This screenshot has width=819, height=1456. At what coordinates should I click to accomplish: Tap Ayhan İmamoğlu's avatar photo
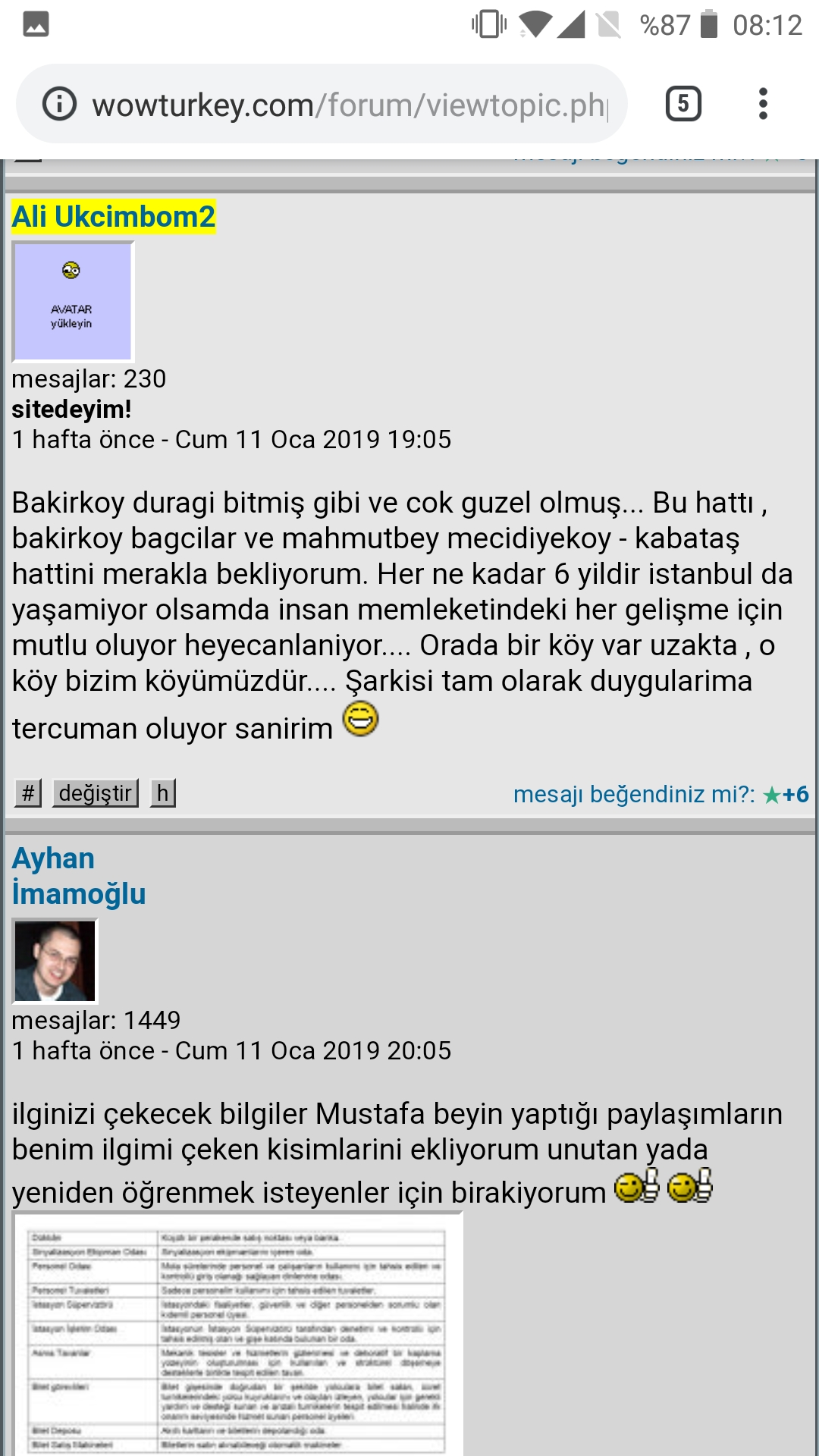(55, 961)
